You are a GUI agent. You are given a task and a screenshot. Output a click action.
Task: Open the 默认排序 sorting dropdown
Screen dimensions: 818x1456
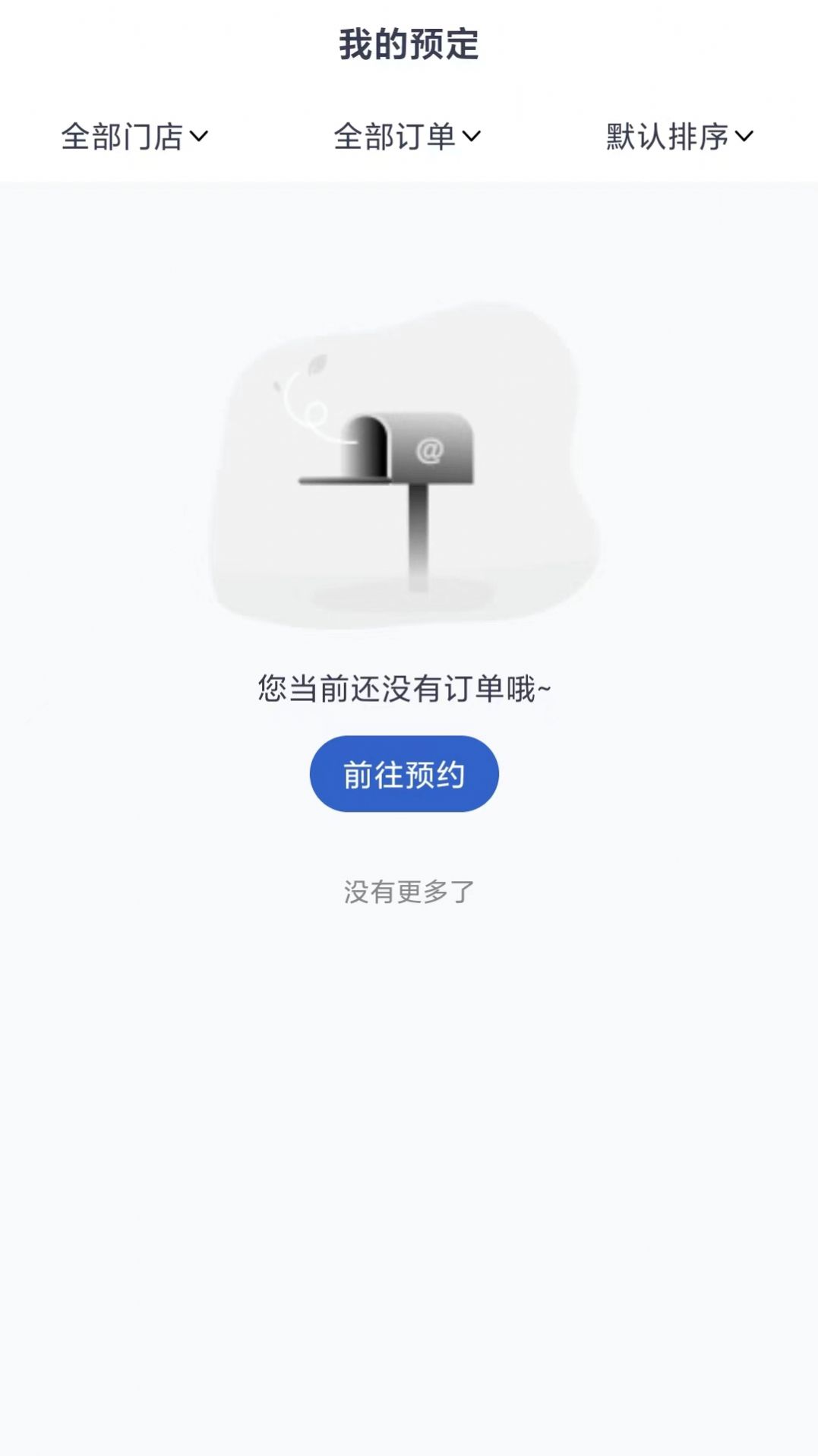[x=676, y=137]
